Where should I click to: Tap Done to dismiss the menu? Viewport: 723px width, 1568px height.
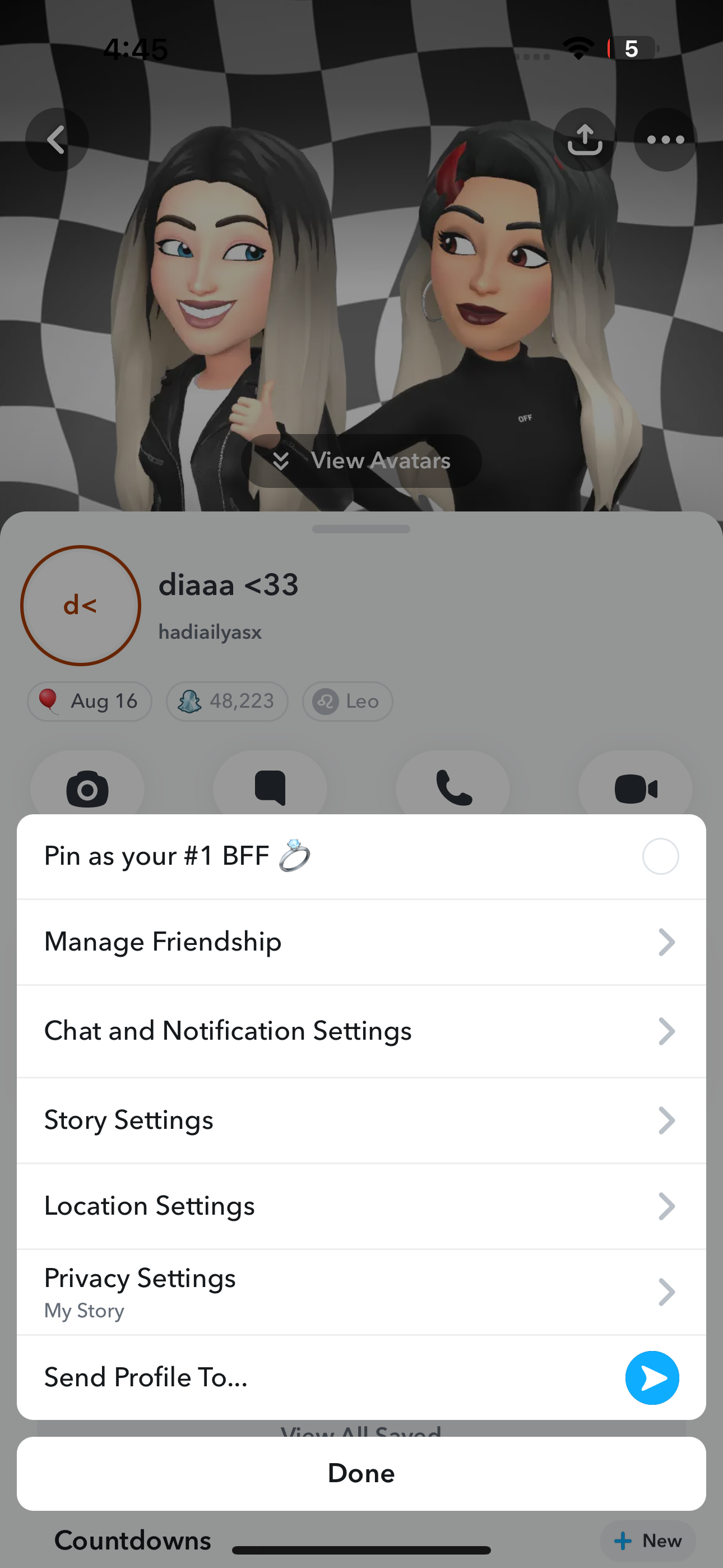pyautogui.click(x=361, y=1473)
